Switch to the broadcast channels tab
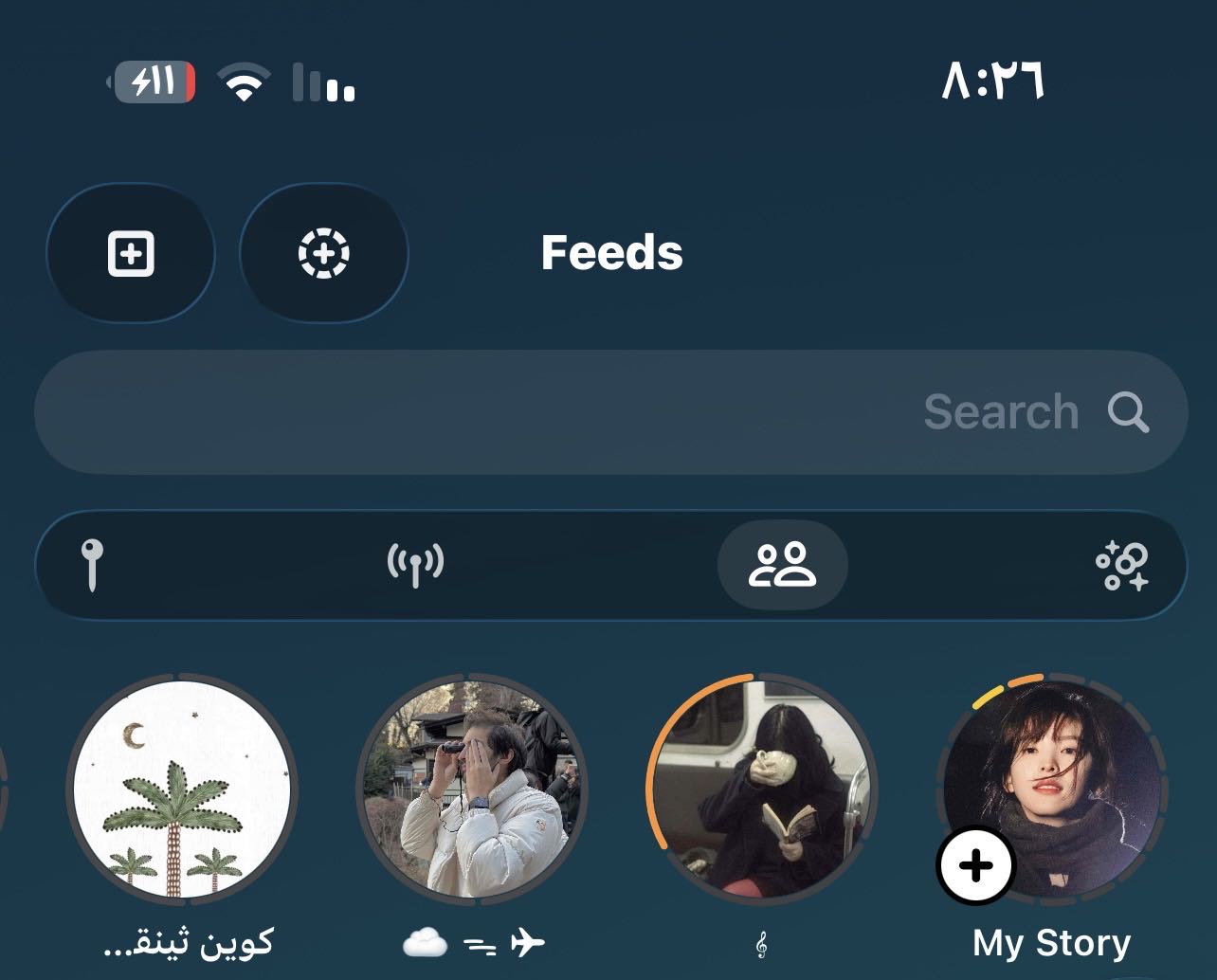The width and height of the screenshot is (1217, 980). (x=415, y=565)
